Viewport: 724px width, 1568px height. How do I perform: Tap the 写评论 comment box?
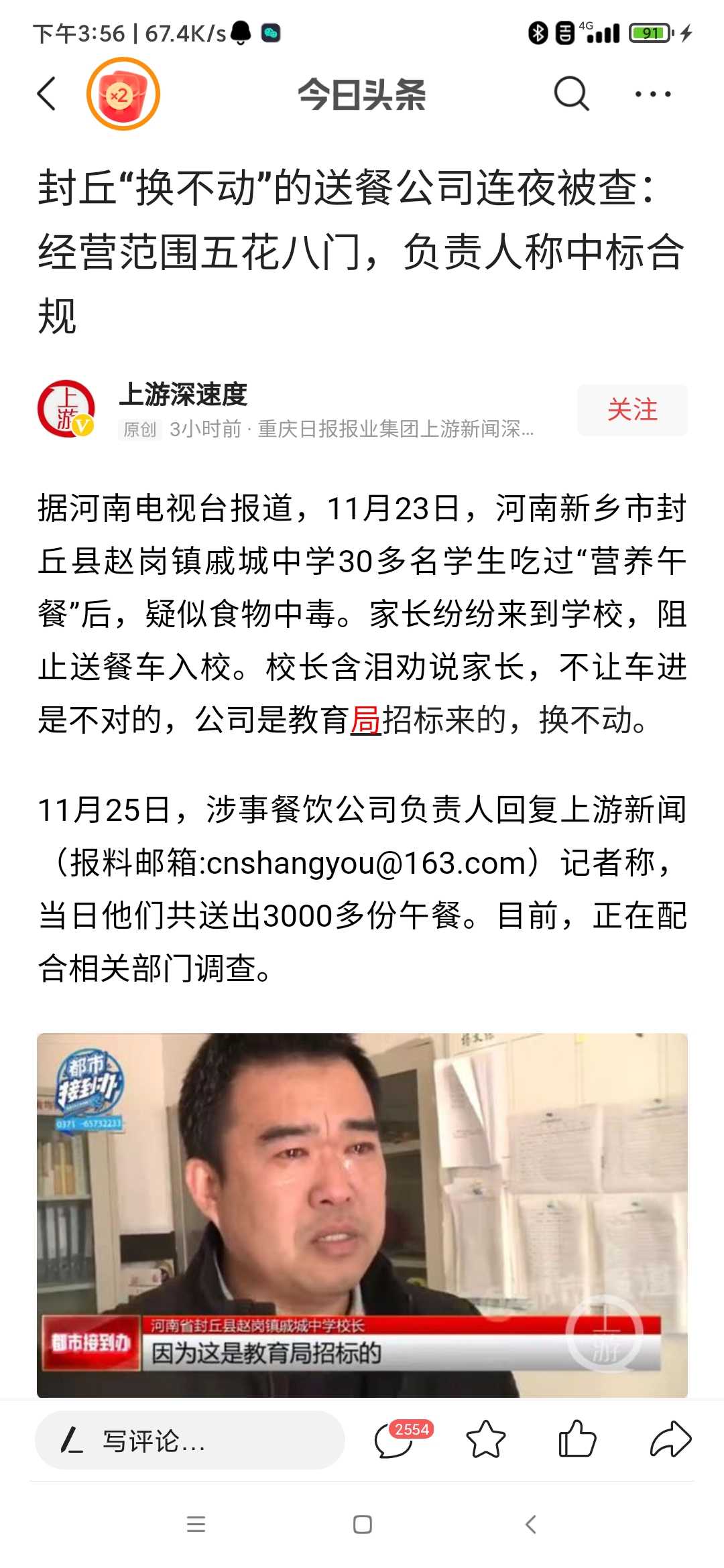pyautogui.click(x=190, y=1440)
